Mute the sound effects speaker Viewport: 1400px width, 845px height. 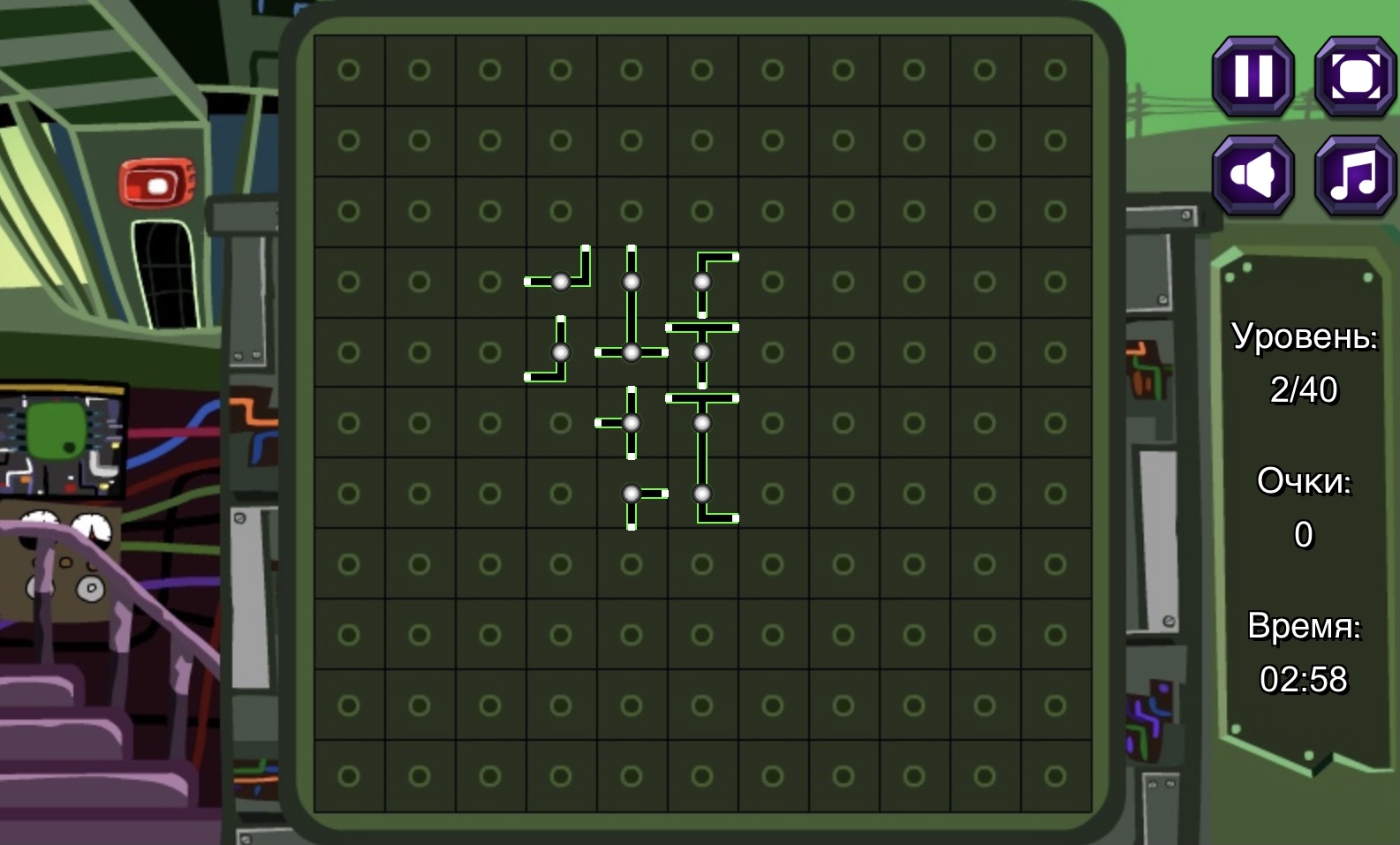1253,175
